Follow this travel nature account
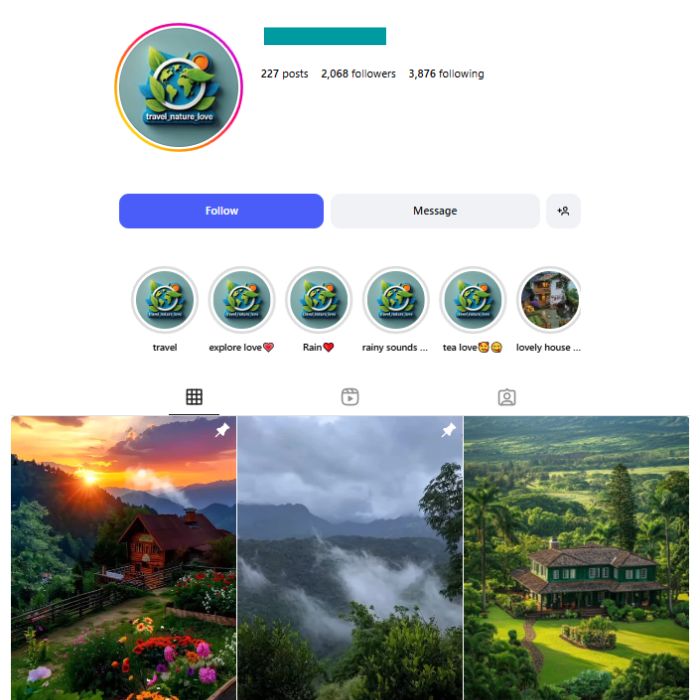 point(221,211)
